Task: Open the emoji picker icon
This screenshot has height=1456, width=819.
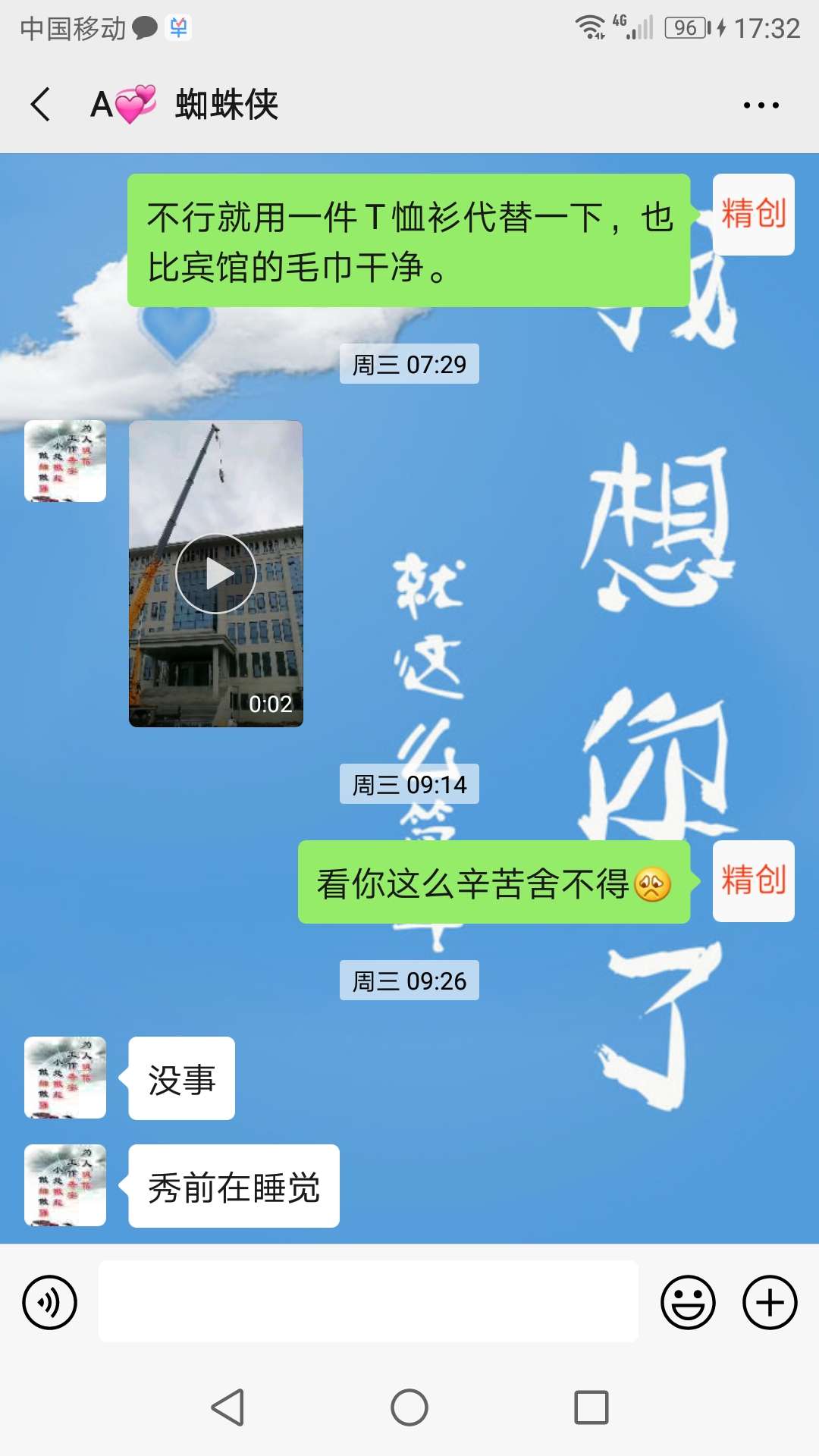Action: (x=689, y=1301)
